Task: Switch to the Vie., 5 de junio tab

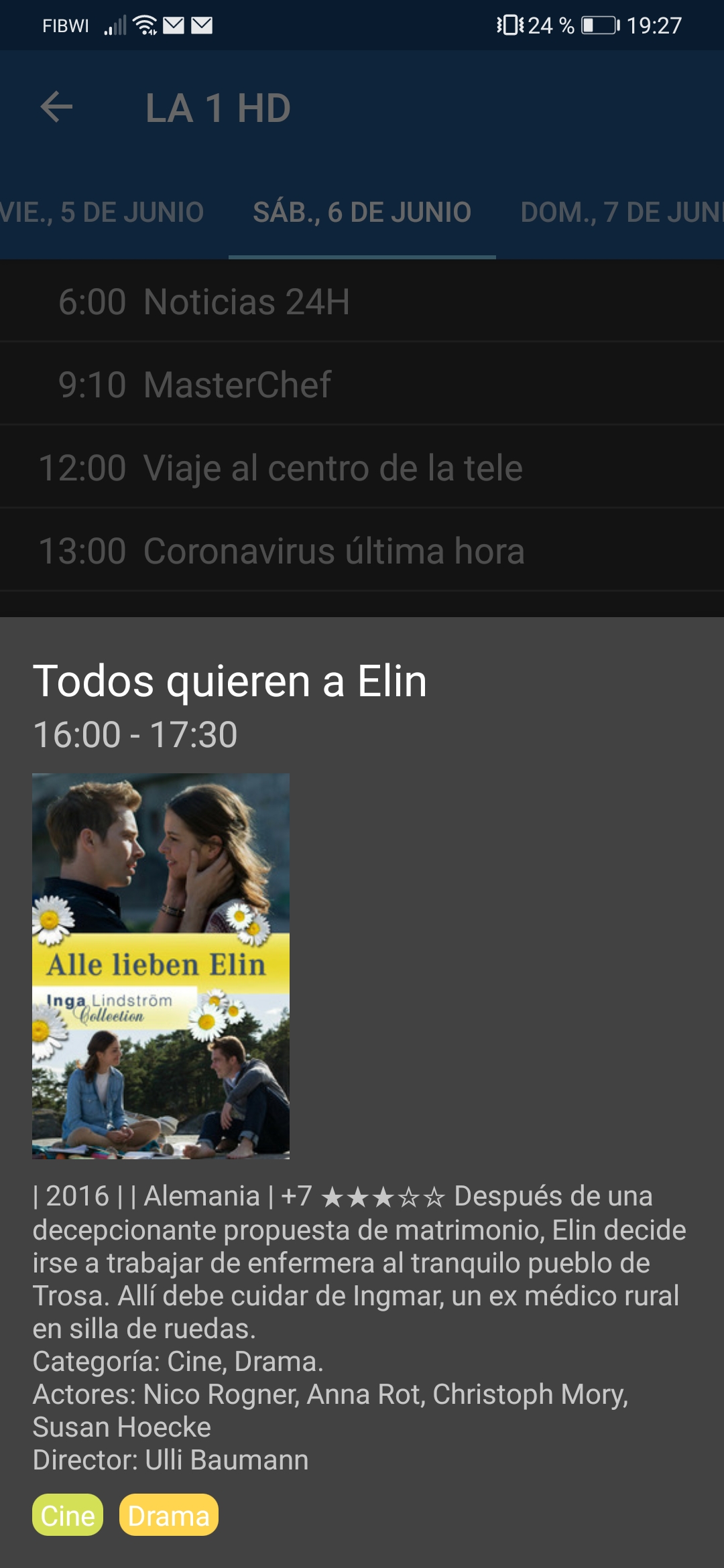Action: click(x=101, y=212)
